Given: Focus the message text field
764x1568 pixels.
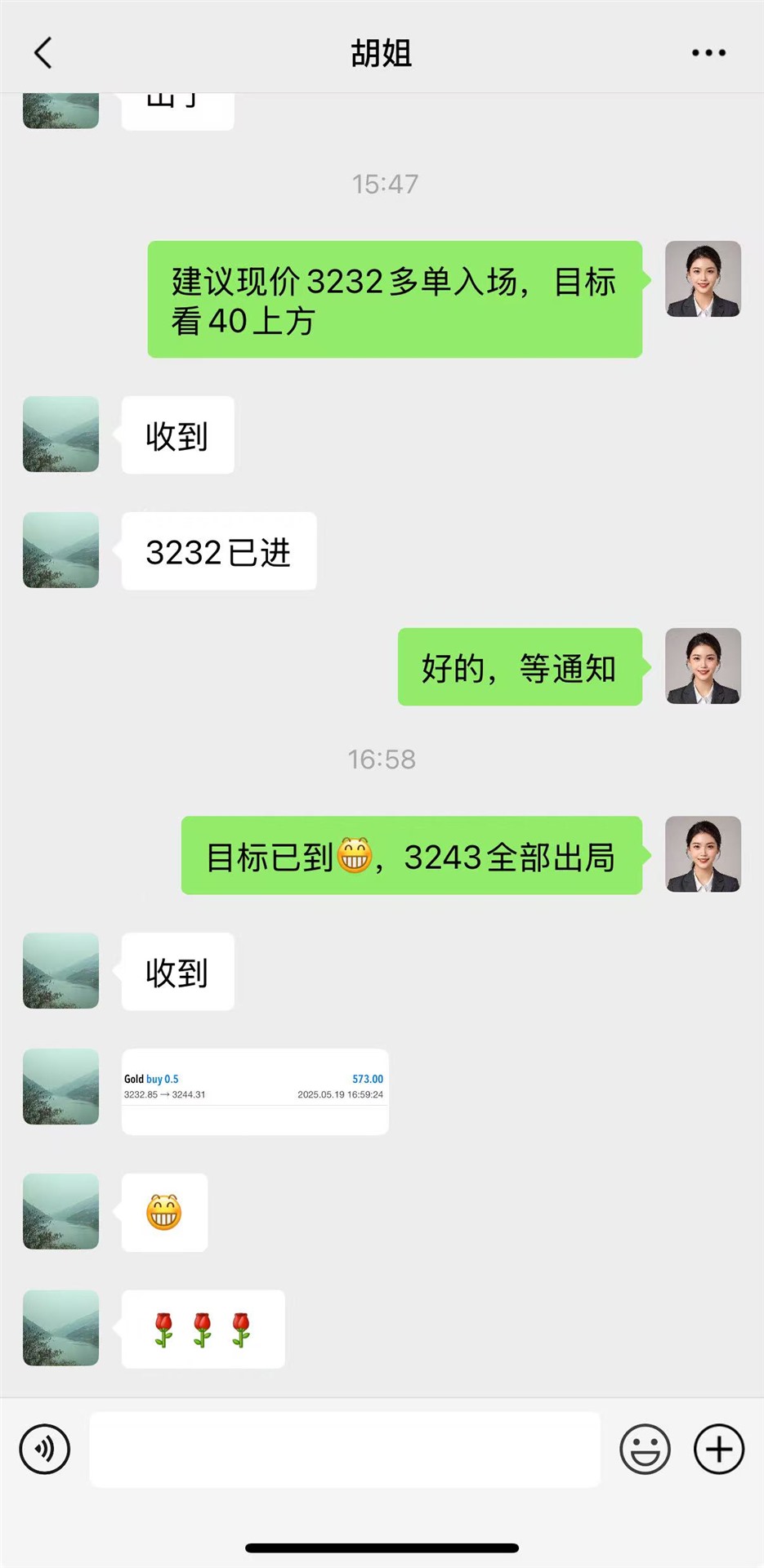Looking at the screenshot, I should (x=344, y=1449).
